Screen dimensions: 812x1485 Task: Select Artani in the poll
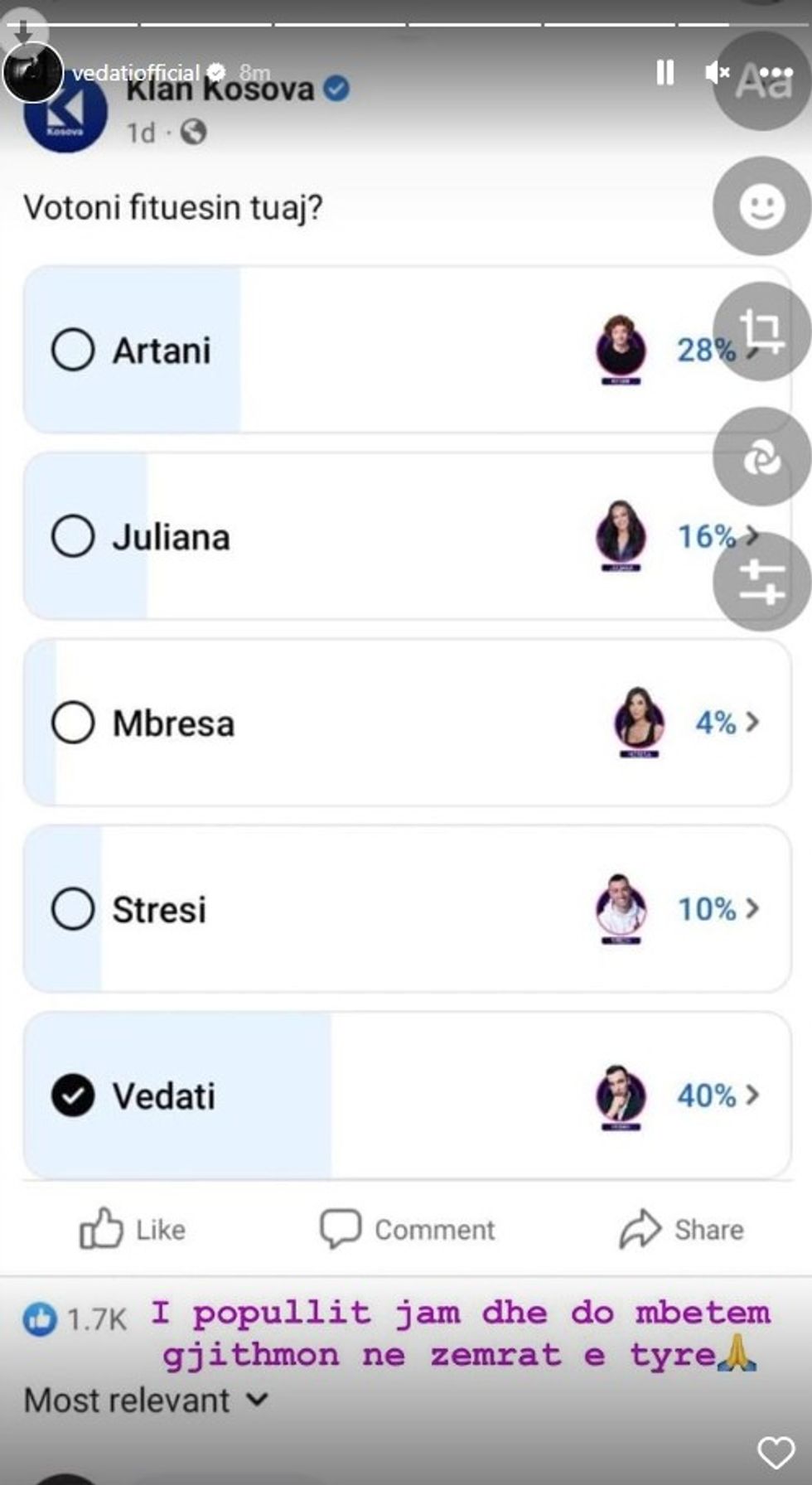tap(75, 350)
